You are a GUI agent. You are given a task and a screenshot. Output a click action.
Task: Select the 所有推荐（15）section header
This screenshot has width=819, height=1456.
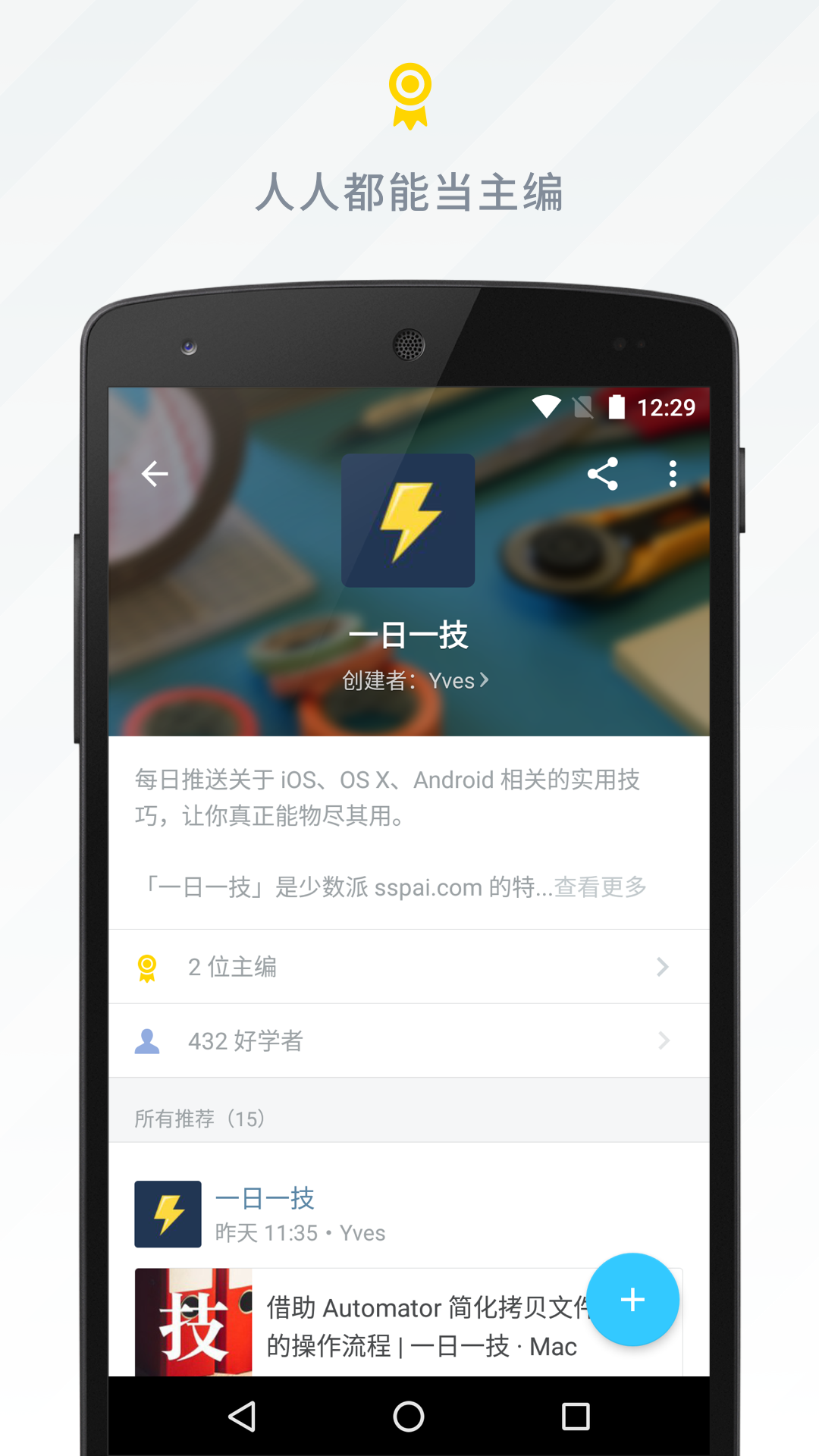(x=199, y=1117)
